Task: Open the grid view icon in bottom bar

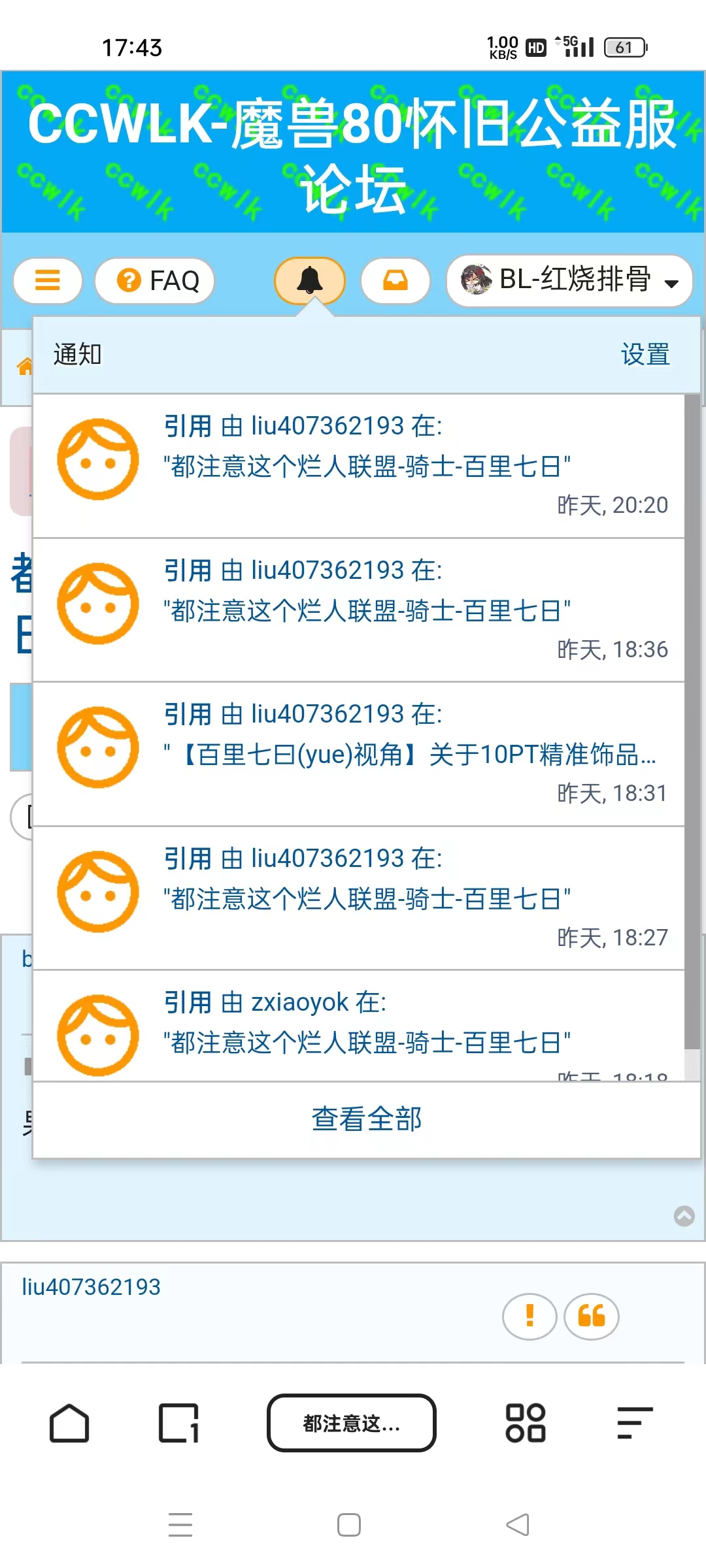Action: tap(525, 1422)
